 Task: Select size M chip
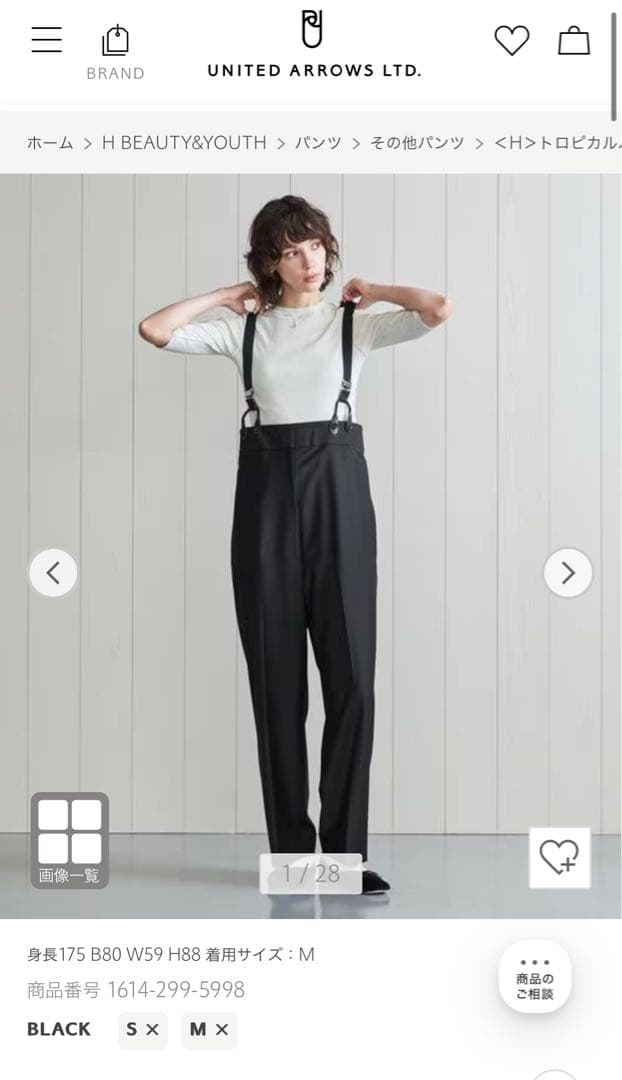pos(209,1029)
